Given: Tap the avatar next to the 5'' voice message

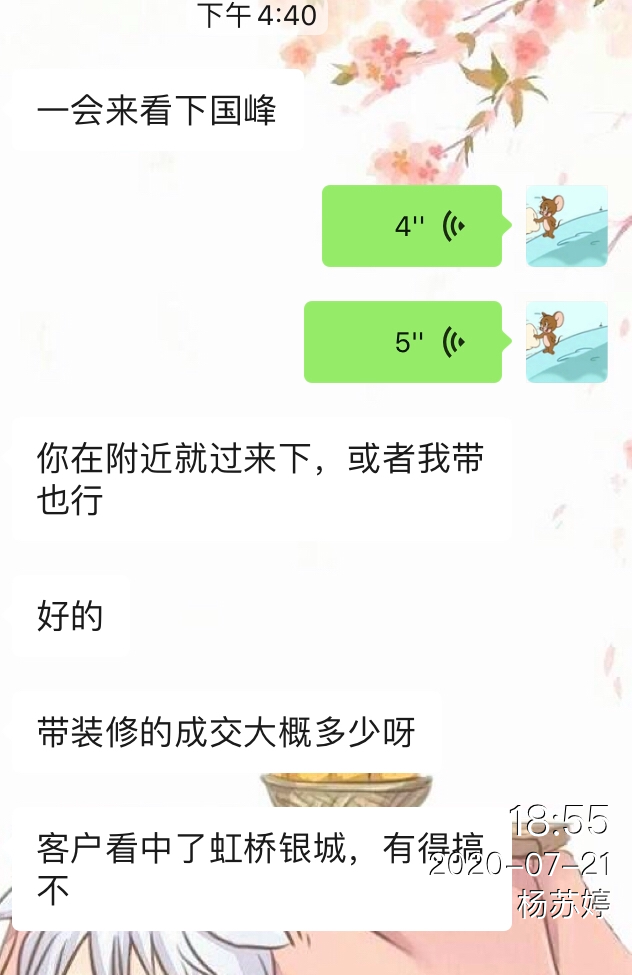Looking at the screenshot, I should pos(567,342).
